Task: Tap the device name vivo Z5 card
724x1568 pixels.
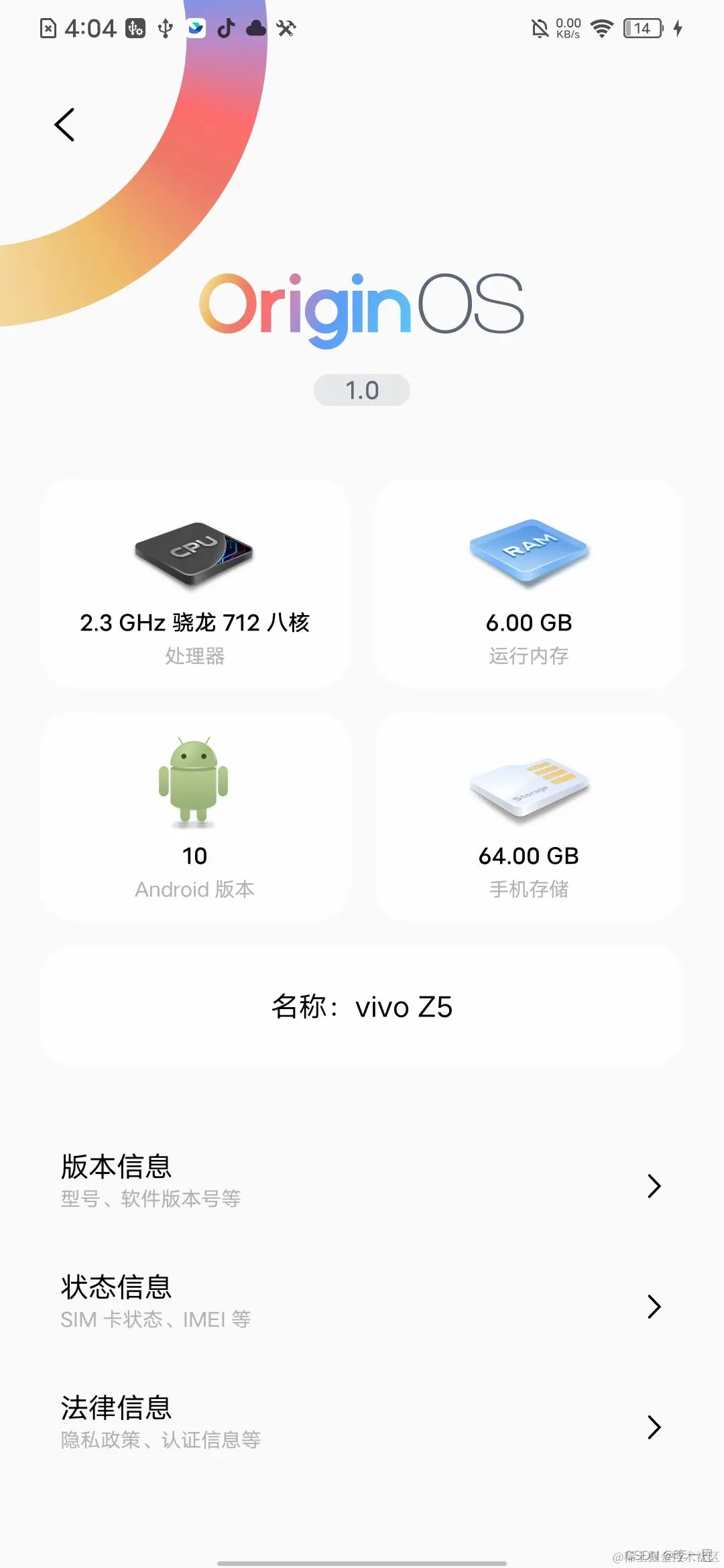Action: 362,1007
